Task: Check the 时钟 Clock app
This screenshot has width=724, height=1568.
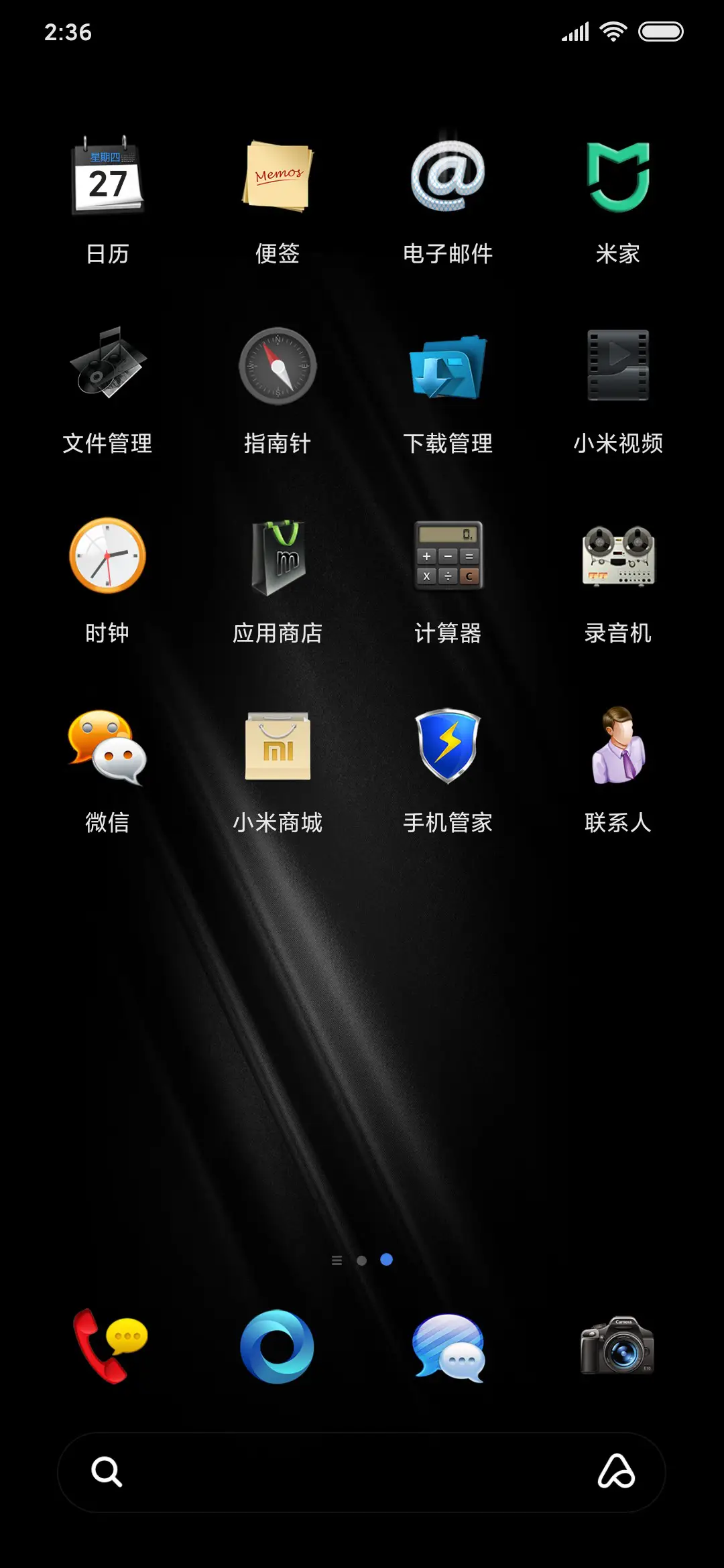Action: (107, 558)
